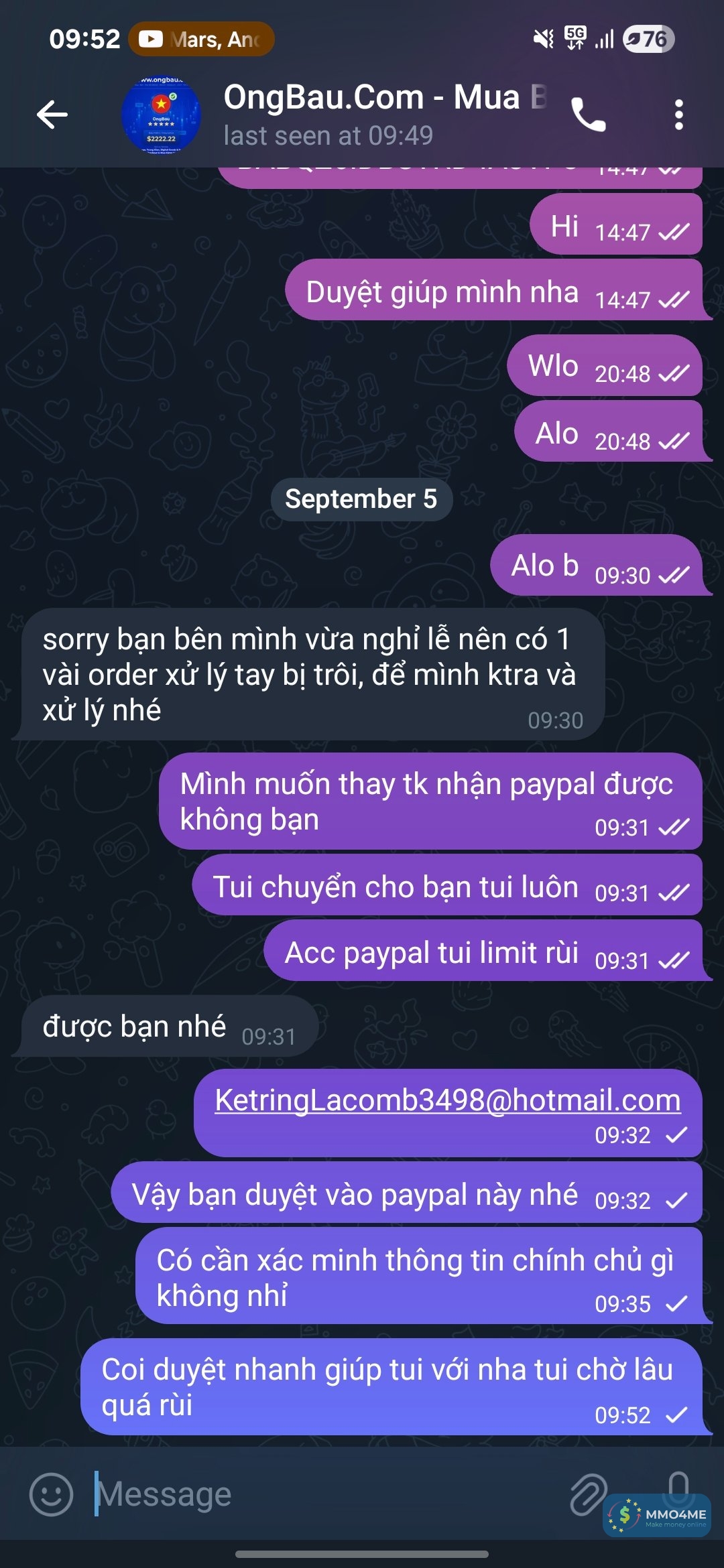Open OngBau.Com profile from the avatar
The image size is (724, 1568).
point(161,115)
